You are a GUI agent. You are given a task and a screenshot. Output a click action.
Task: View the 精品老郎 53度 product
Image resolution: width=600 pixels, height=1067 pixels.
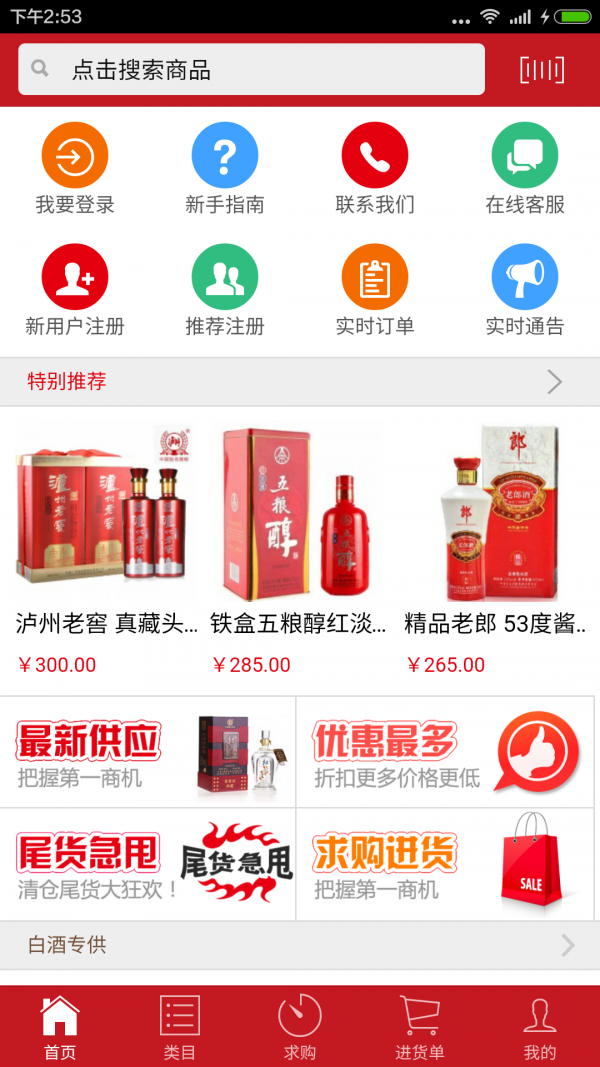tap(495, 545)
